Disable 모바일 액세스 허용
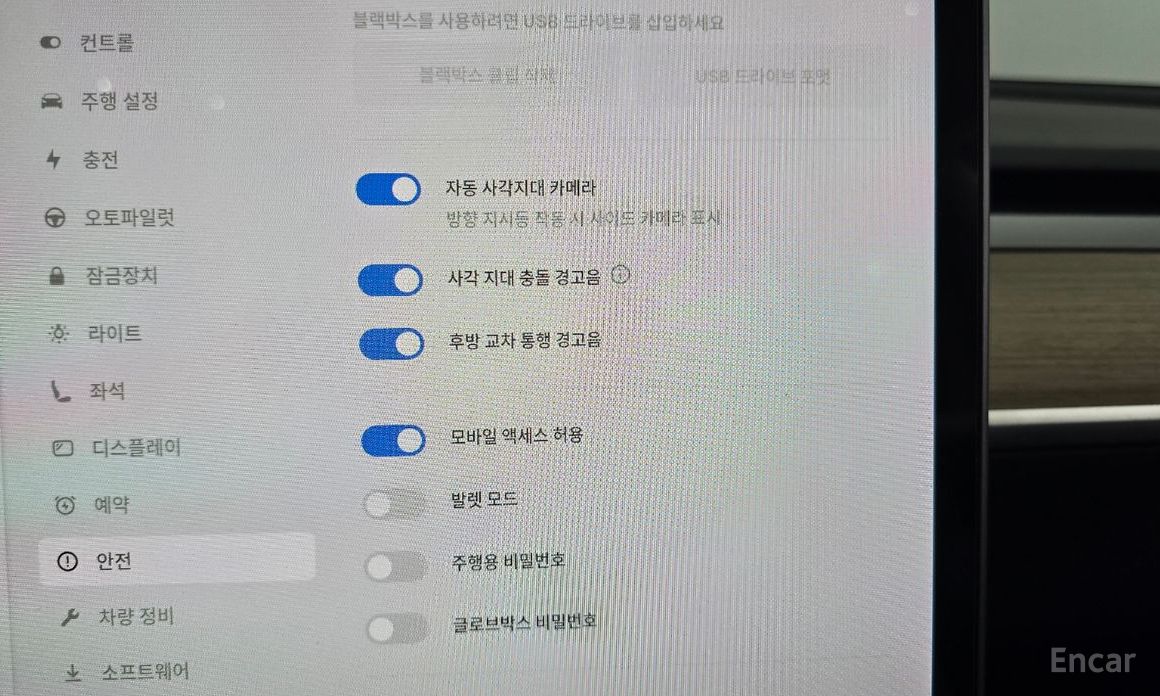 click(x=393, y=440)
